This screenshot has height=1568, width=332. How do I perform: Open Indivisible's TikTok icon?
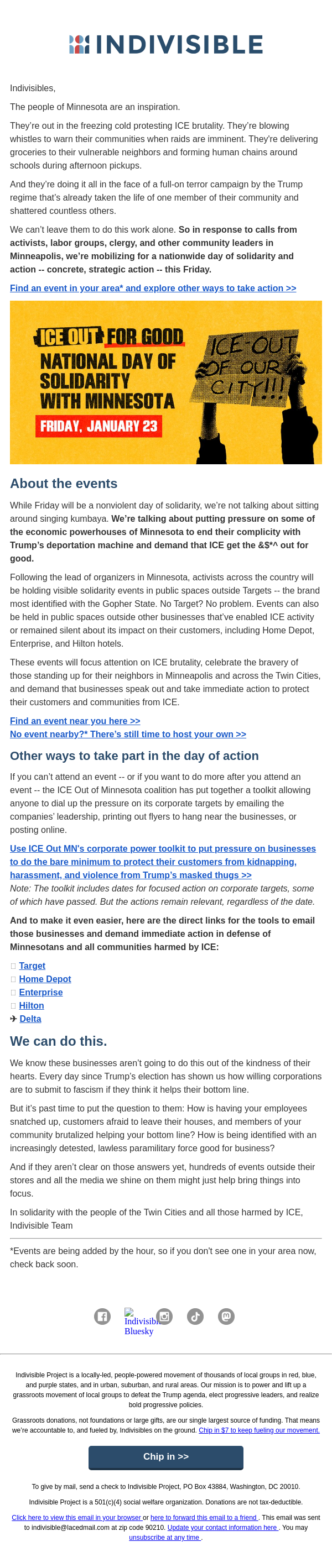point(195,1316)
